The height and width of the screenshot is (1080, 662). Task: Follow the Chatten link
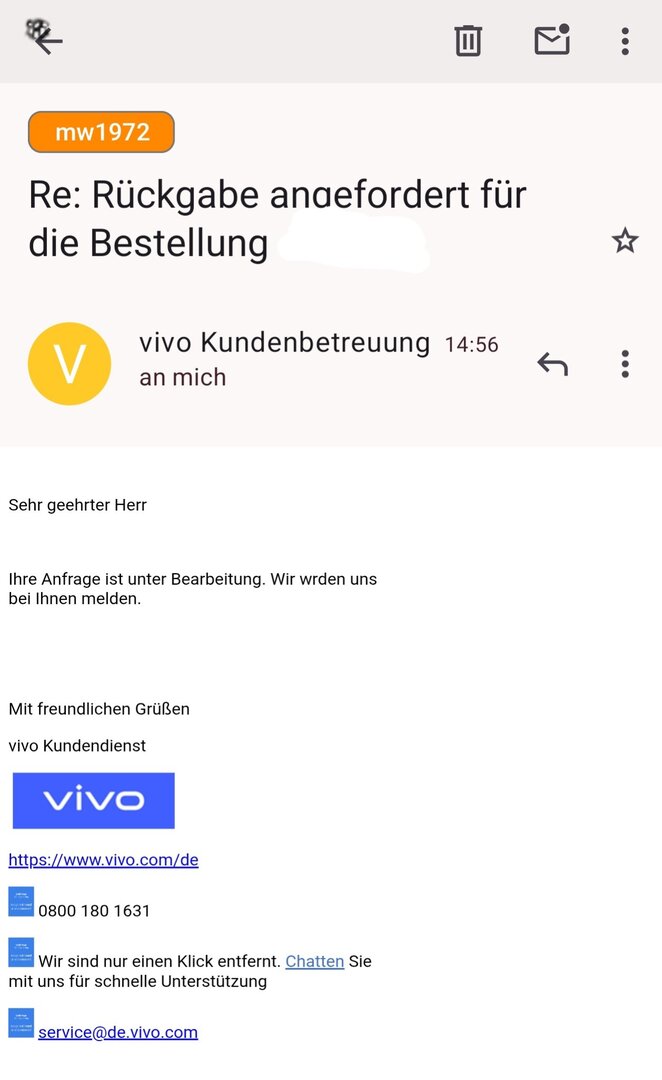pos(314,961)
